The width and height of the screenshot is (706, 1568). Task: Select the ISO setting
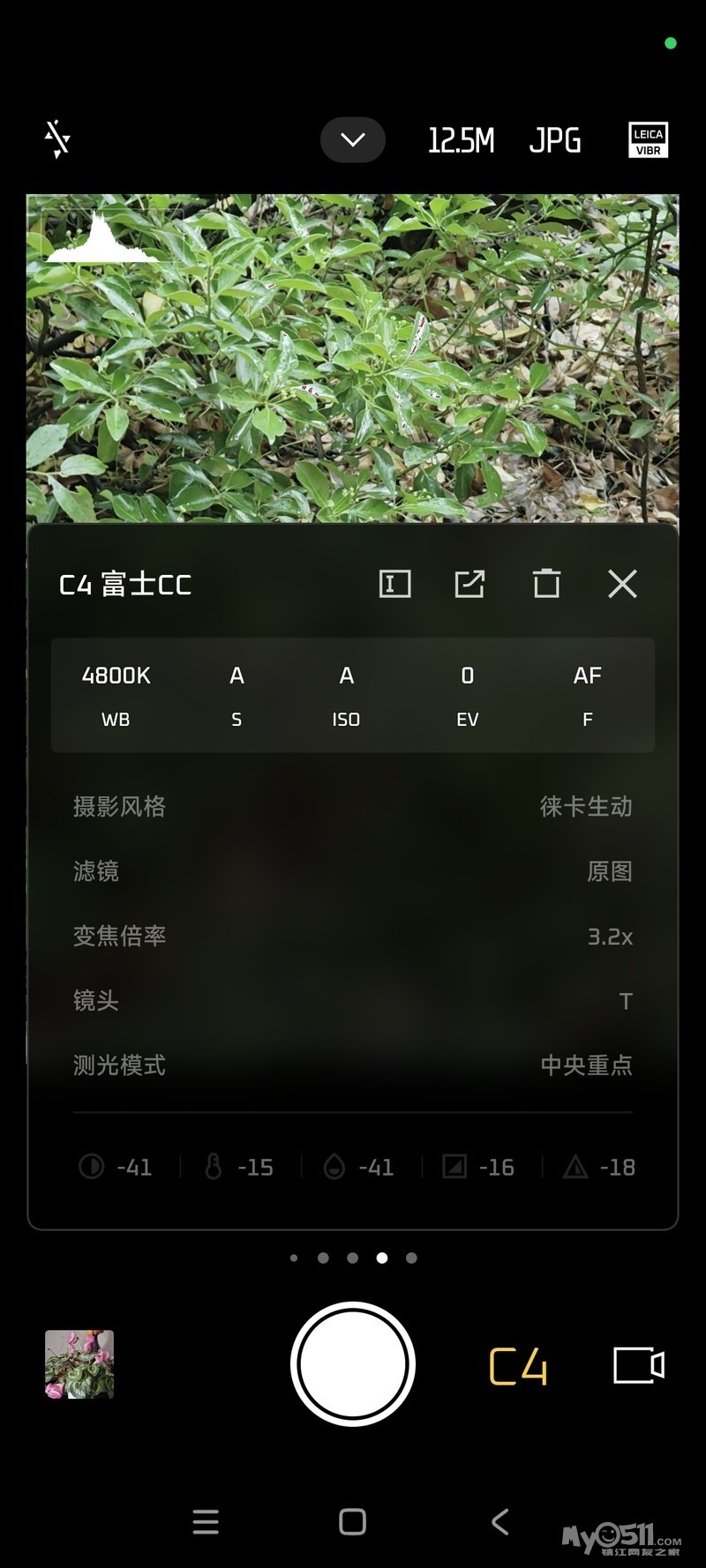pyautogui.click(x=346, y=695)
